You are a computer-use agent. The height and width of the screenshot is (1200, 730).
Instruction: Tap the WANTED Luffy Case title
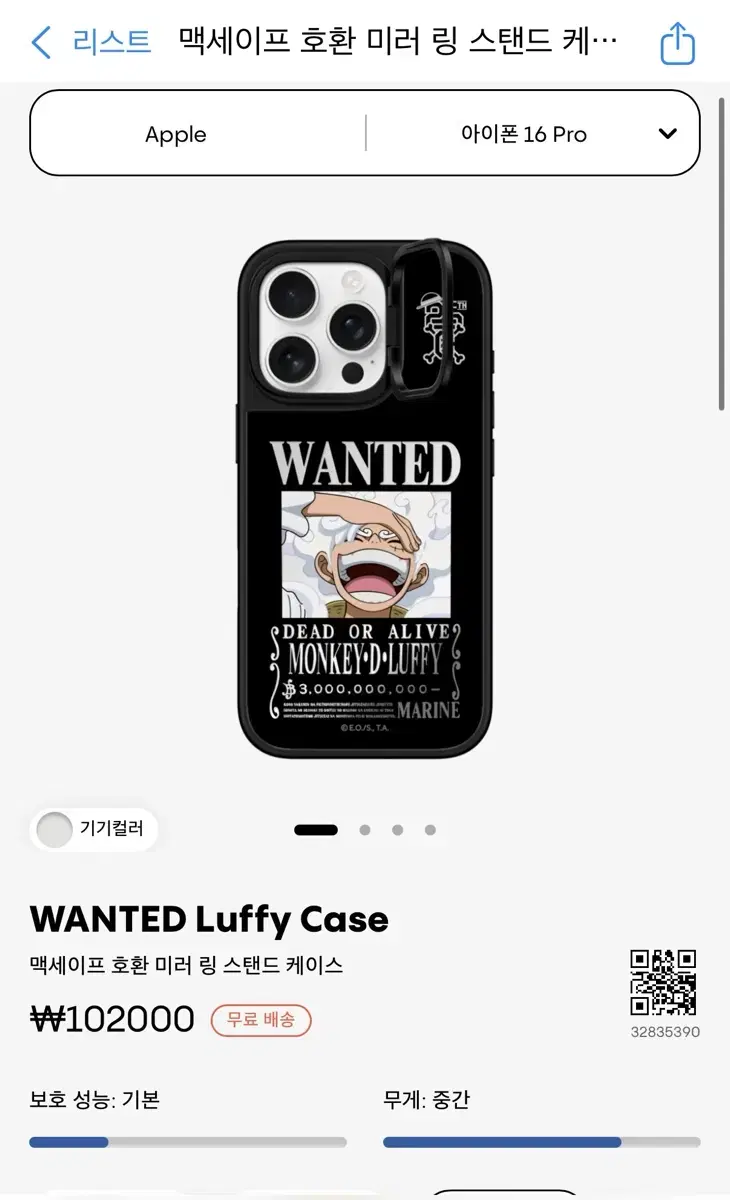pos(210,918)
